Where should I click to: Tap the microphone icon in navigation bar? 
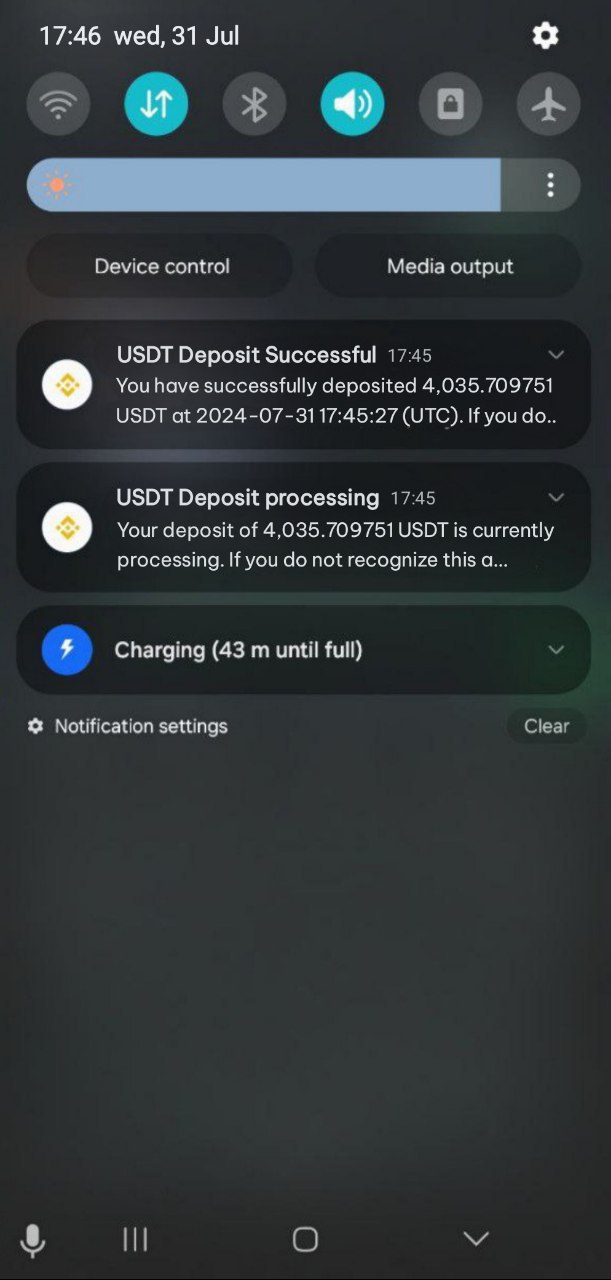(33, 1240)
